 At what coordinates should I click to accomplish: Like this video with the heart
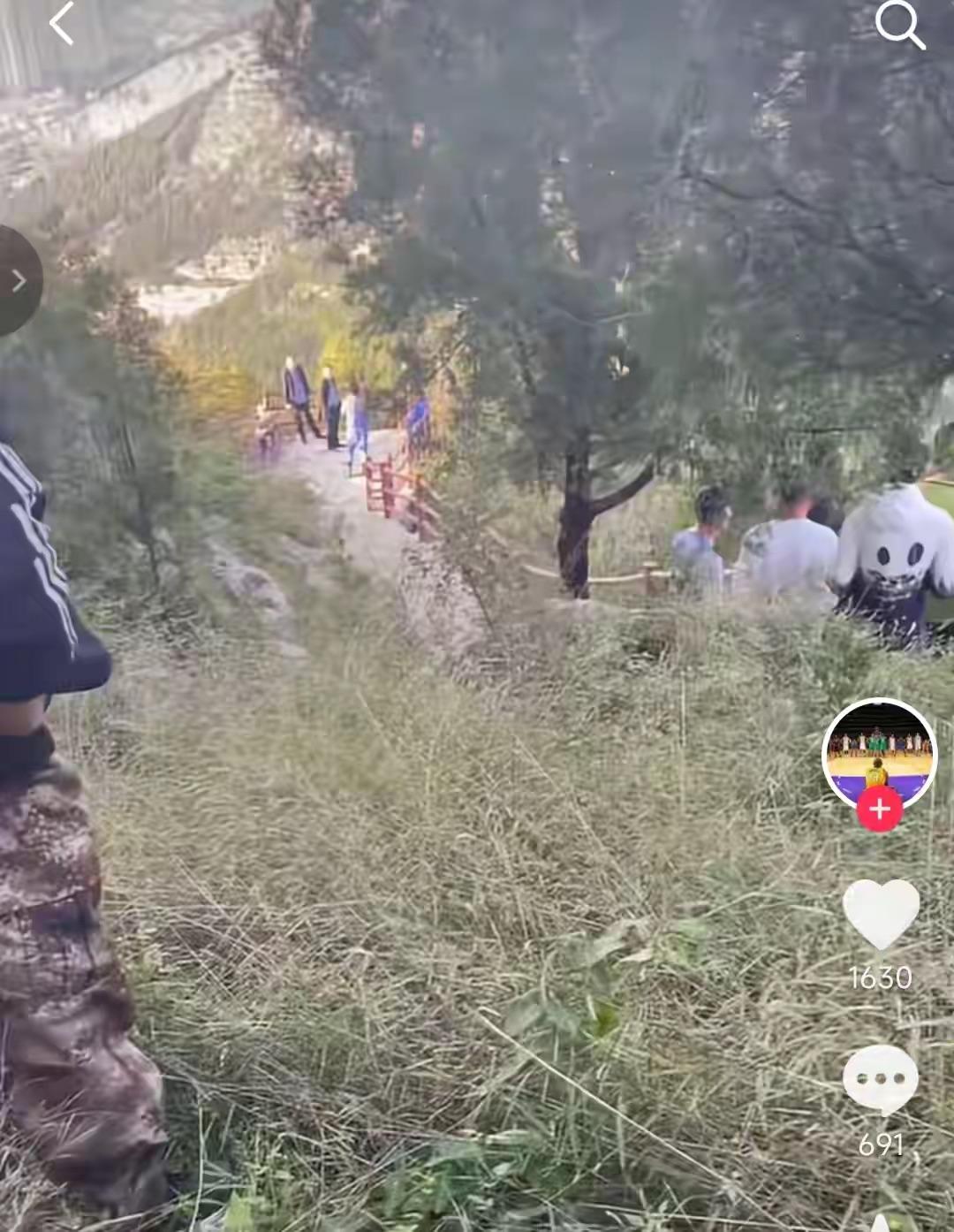point(880,915)
